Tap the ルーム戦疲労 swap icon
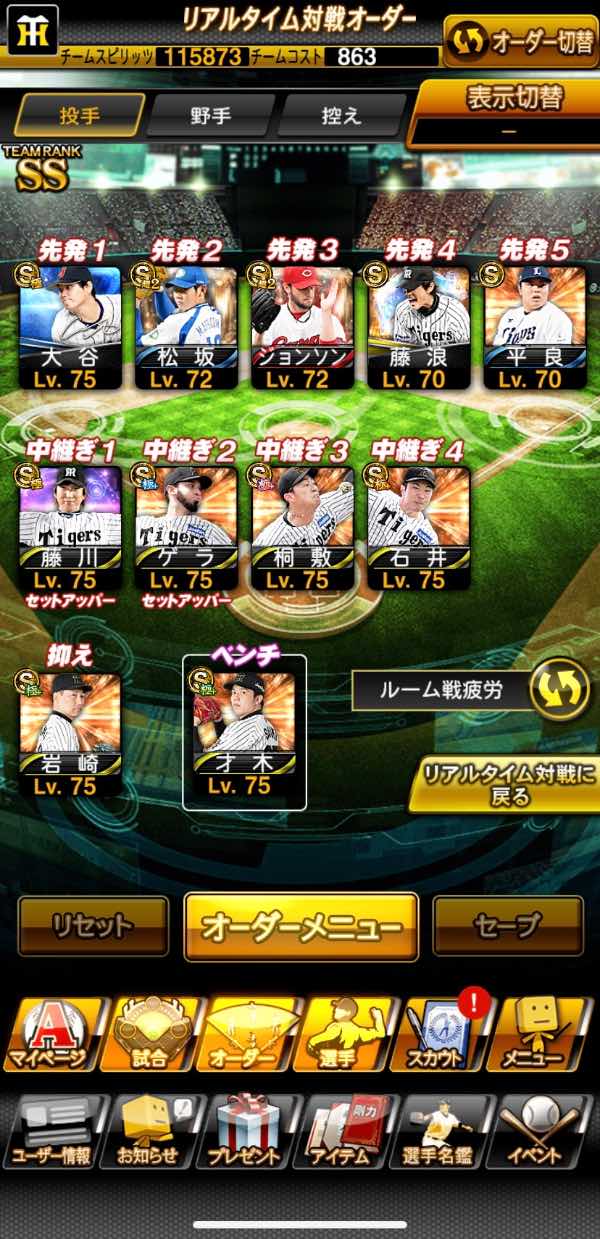The height and width of the screenshot is (1239, 600). (559, 688)
